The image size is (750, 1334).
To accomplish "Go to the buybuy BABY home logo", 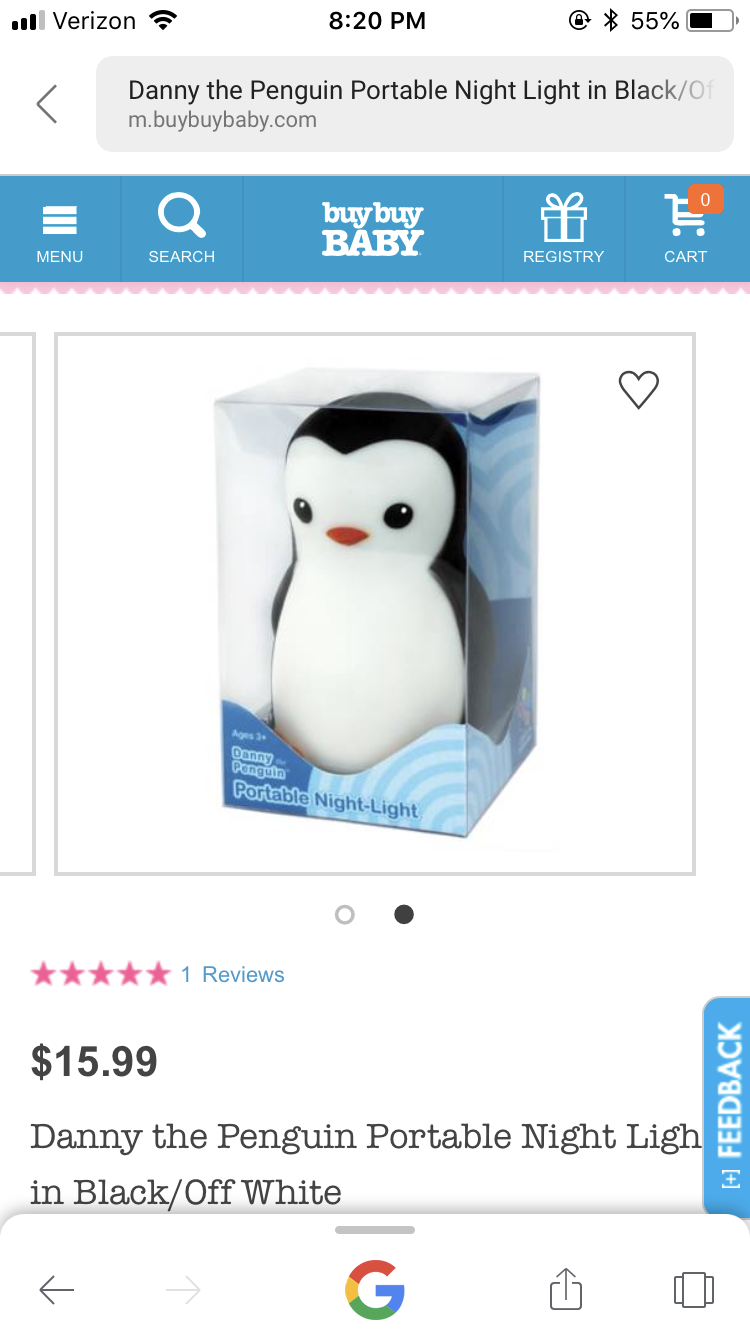I will (372, 230).
